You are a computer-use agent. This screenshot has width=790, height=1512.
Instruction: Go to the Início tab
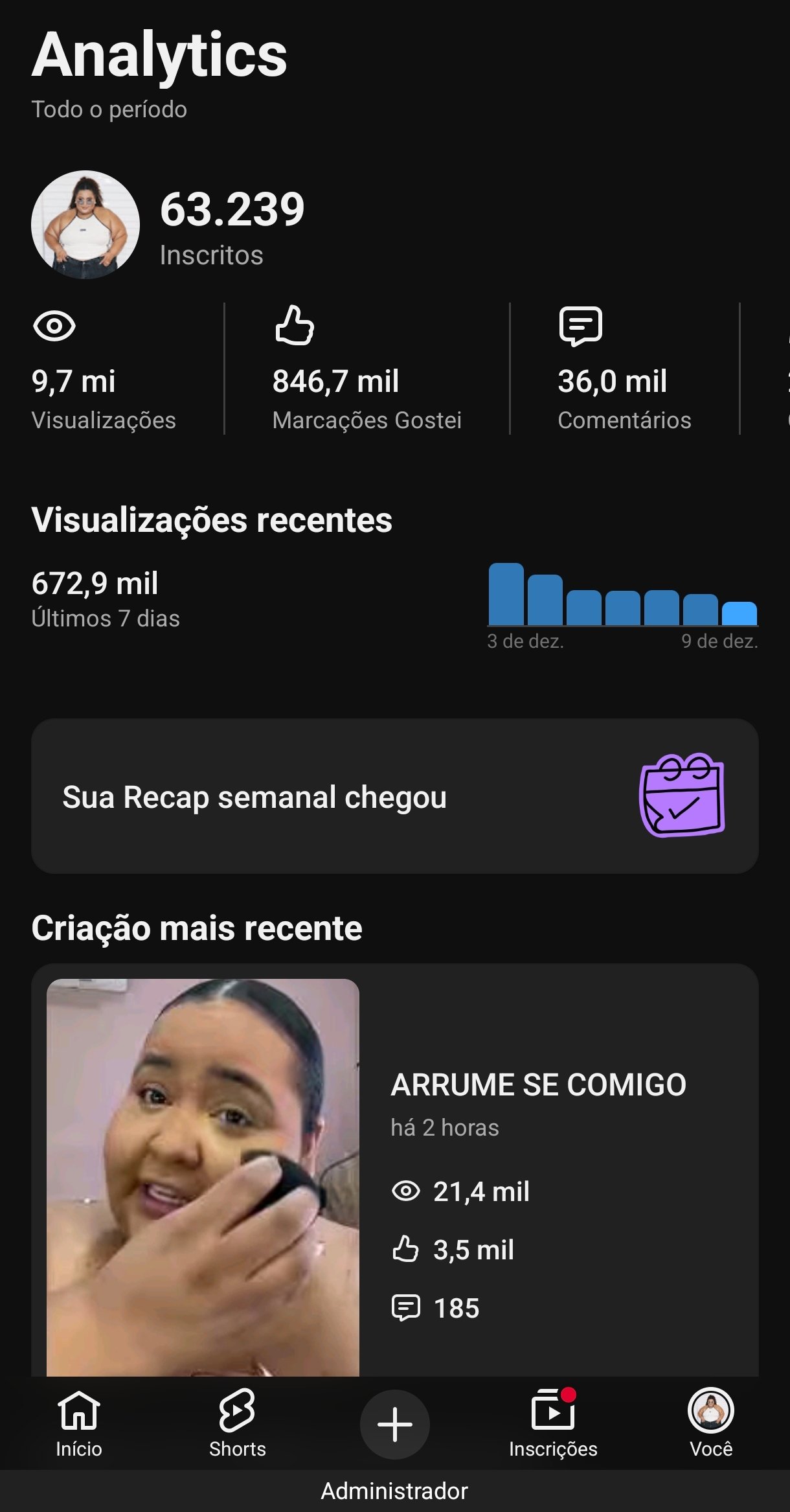pyautogui.click(x=78, y=1423)
